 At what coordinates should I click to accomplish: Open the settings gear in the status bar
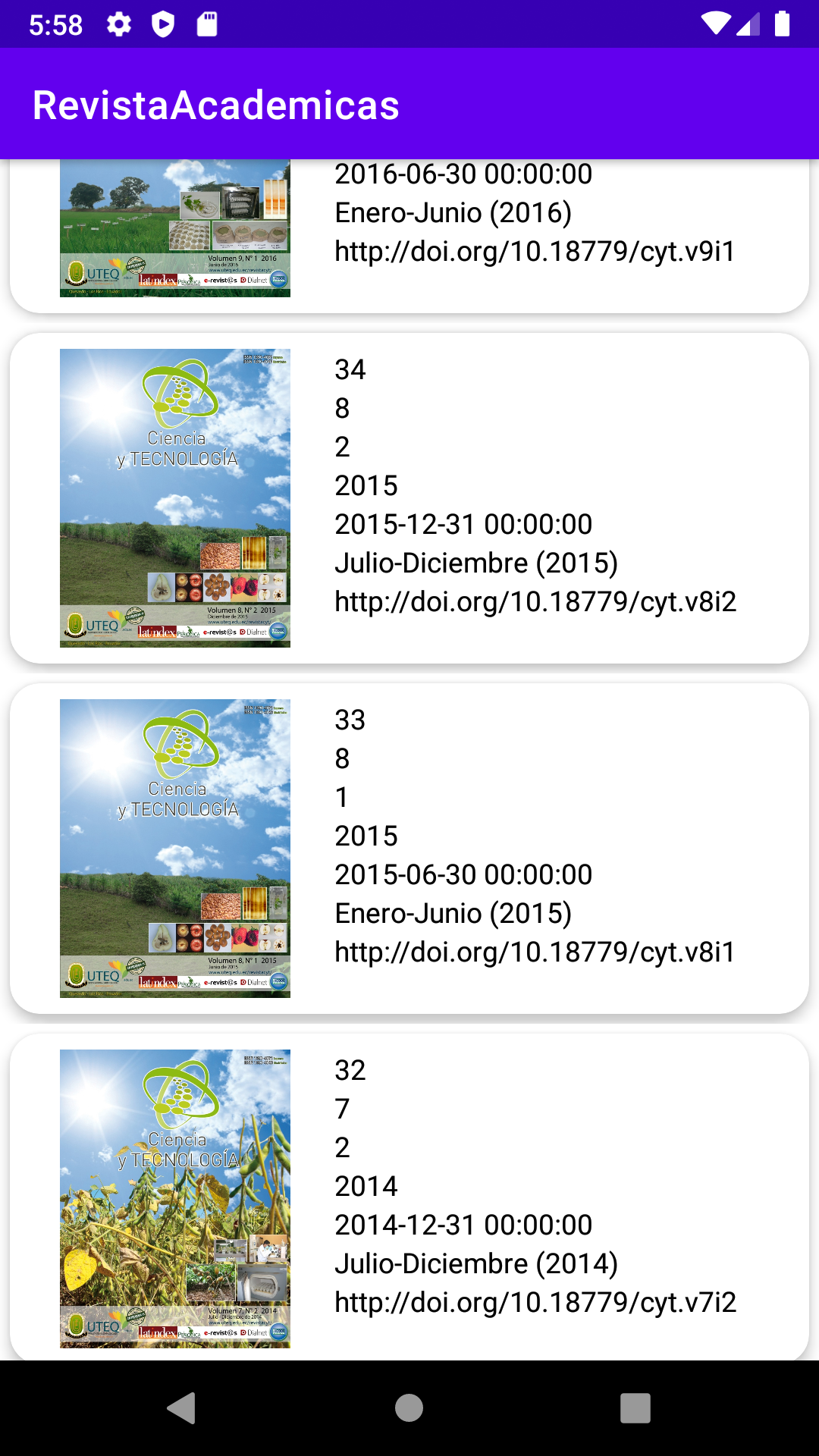coord(118,24)
